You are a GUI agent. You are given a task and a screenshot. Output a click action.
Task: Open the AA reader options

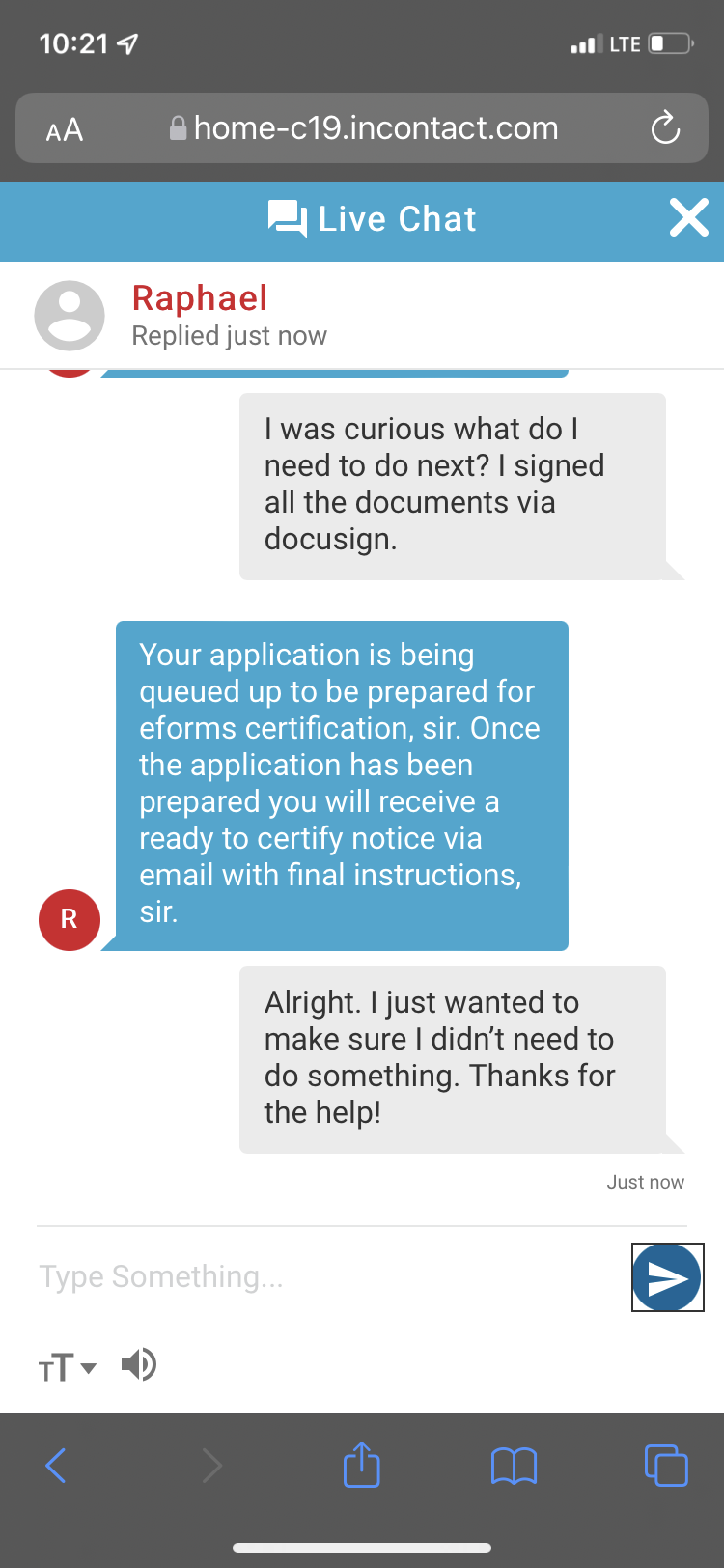(x=65, y=129)
